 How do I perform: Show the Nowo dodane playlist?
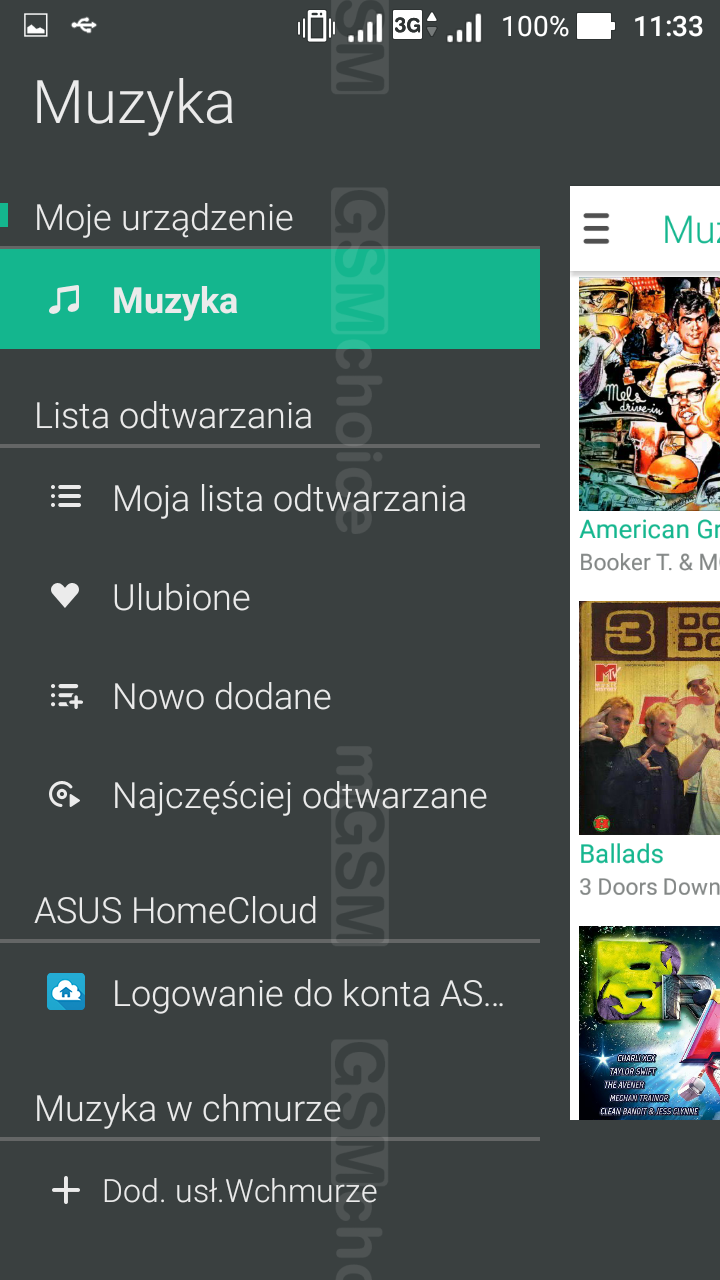(x=221, y=696)
